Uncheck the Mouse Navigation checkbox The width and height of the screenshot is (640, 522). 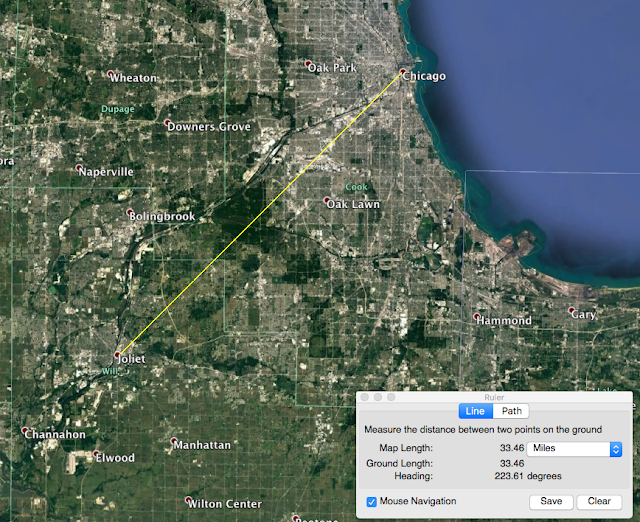point(372,501)
